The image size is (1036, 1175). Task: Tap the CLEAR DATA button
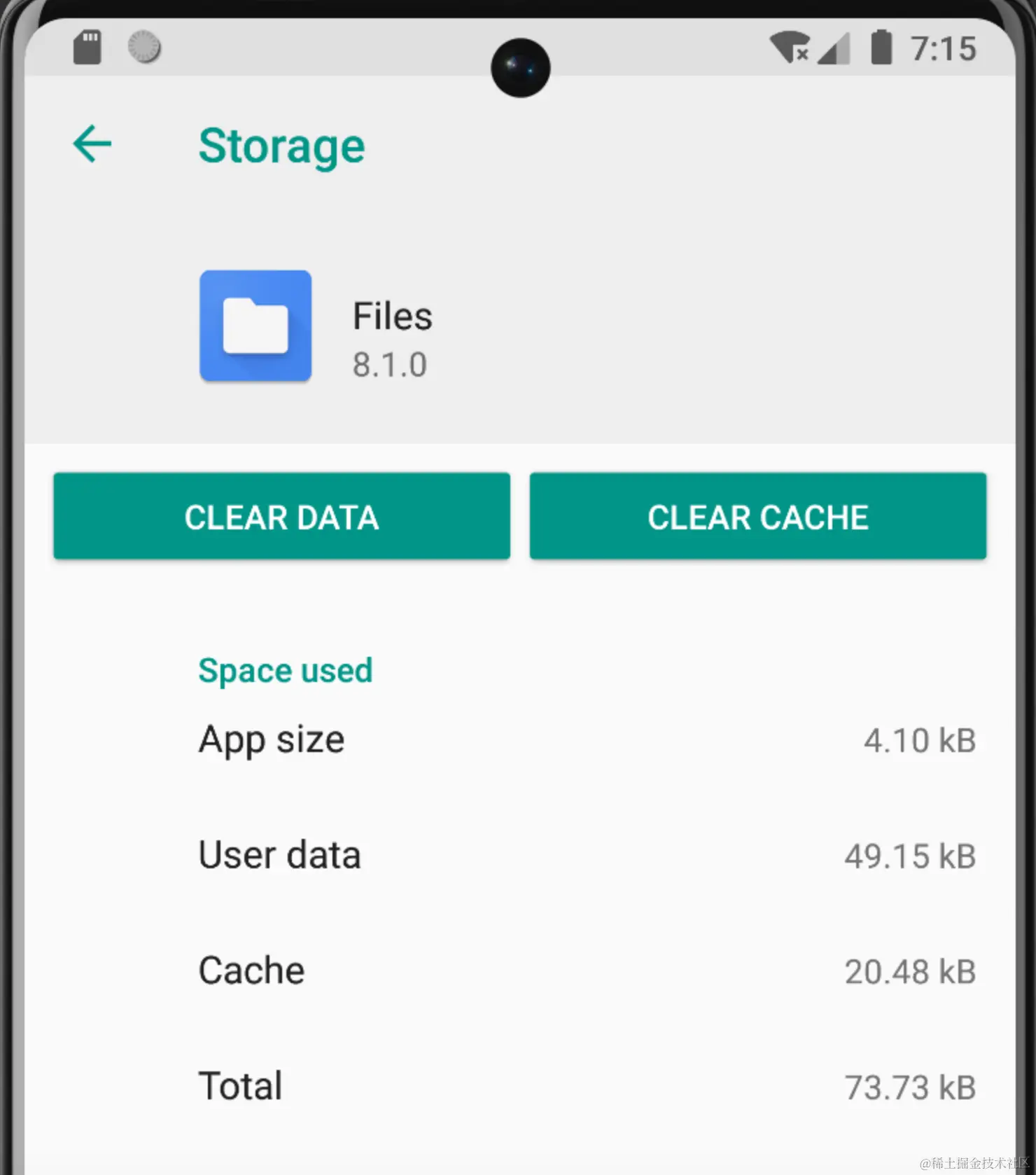[x=281, y=517]
